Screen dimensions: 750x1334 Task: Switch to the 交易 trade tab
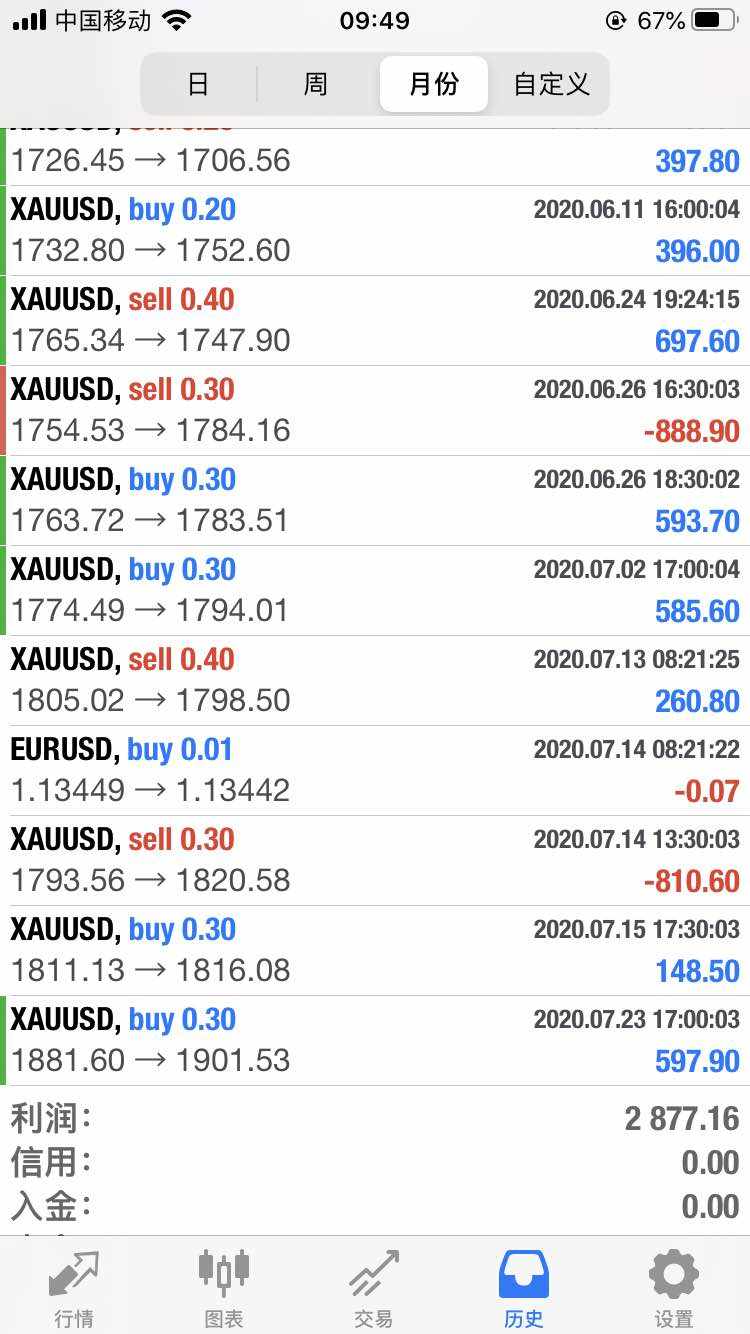pyautogui.click(x=374, y=1288)
